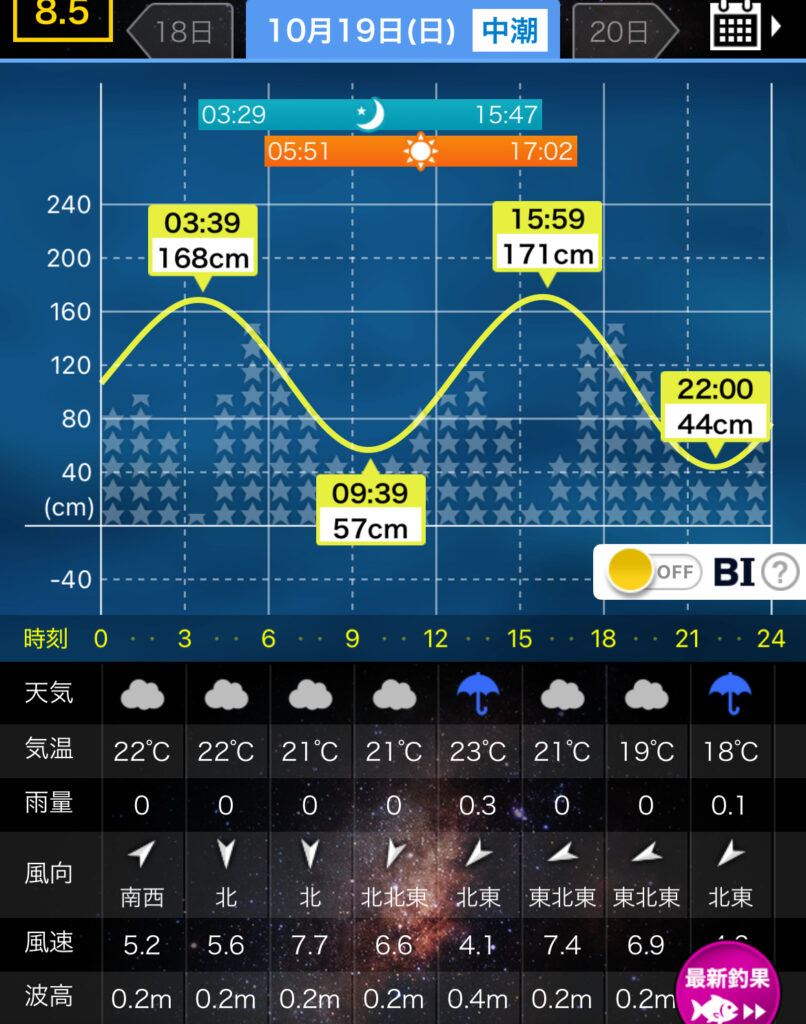Open the BI help question mark
This screenshot has width=806, height=1024.
pyautogui.click(x=780, y=572)
